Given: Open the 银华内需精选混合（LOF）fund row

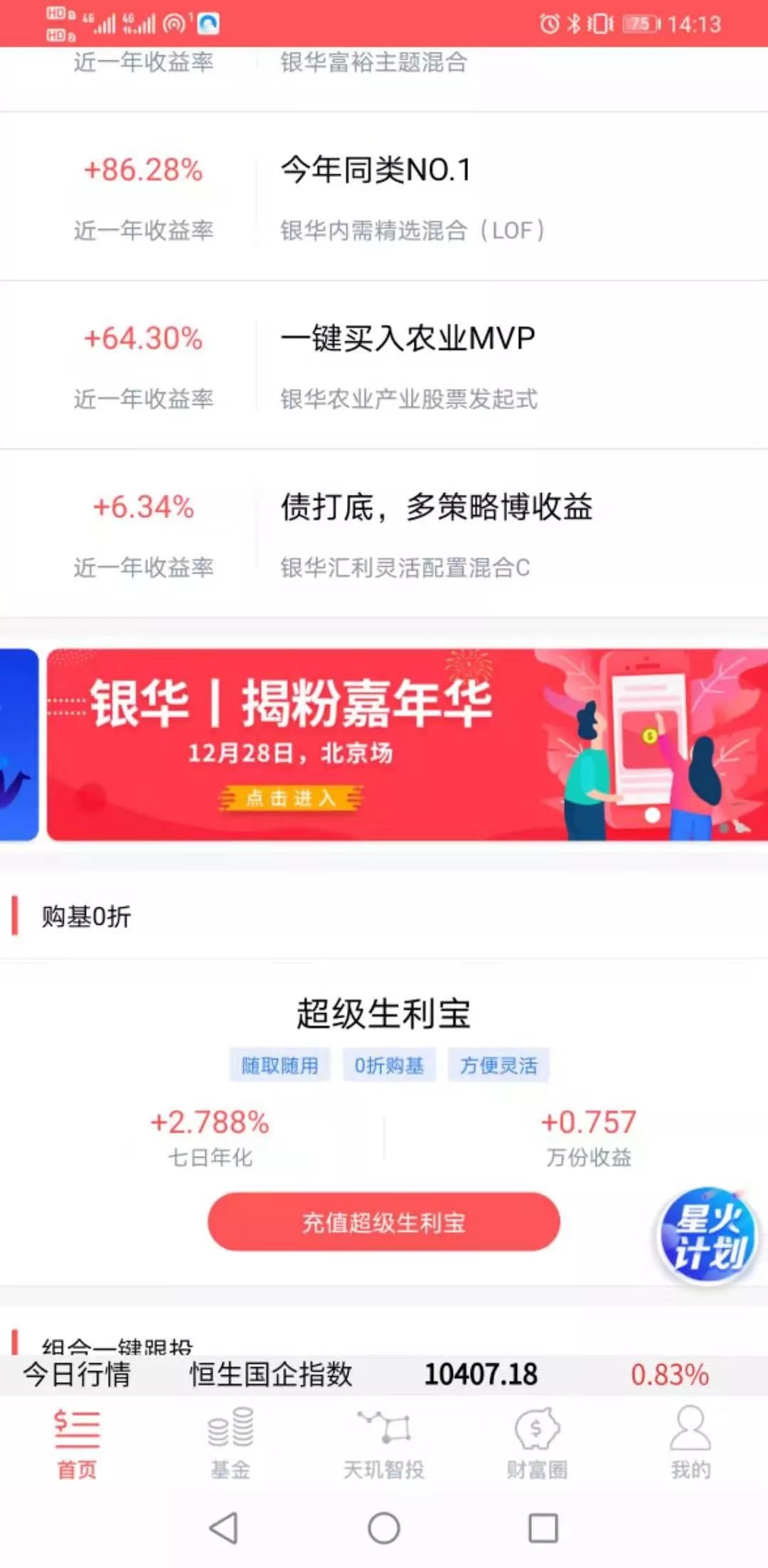Looking at the screenshot, I should [x=384, y=196].
